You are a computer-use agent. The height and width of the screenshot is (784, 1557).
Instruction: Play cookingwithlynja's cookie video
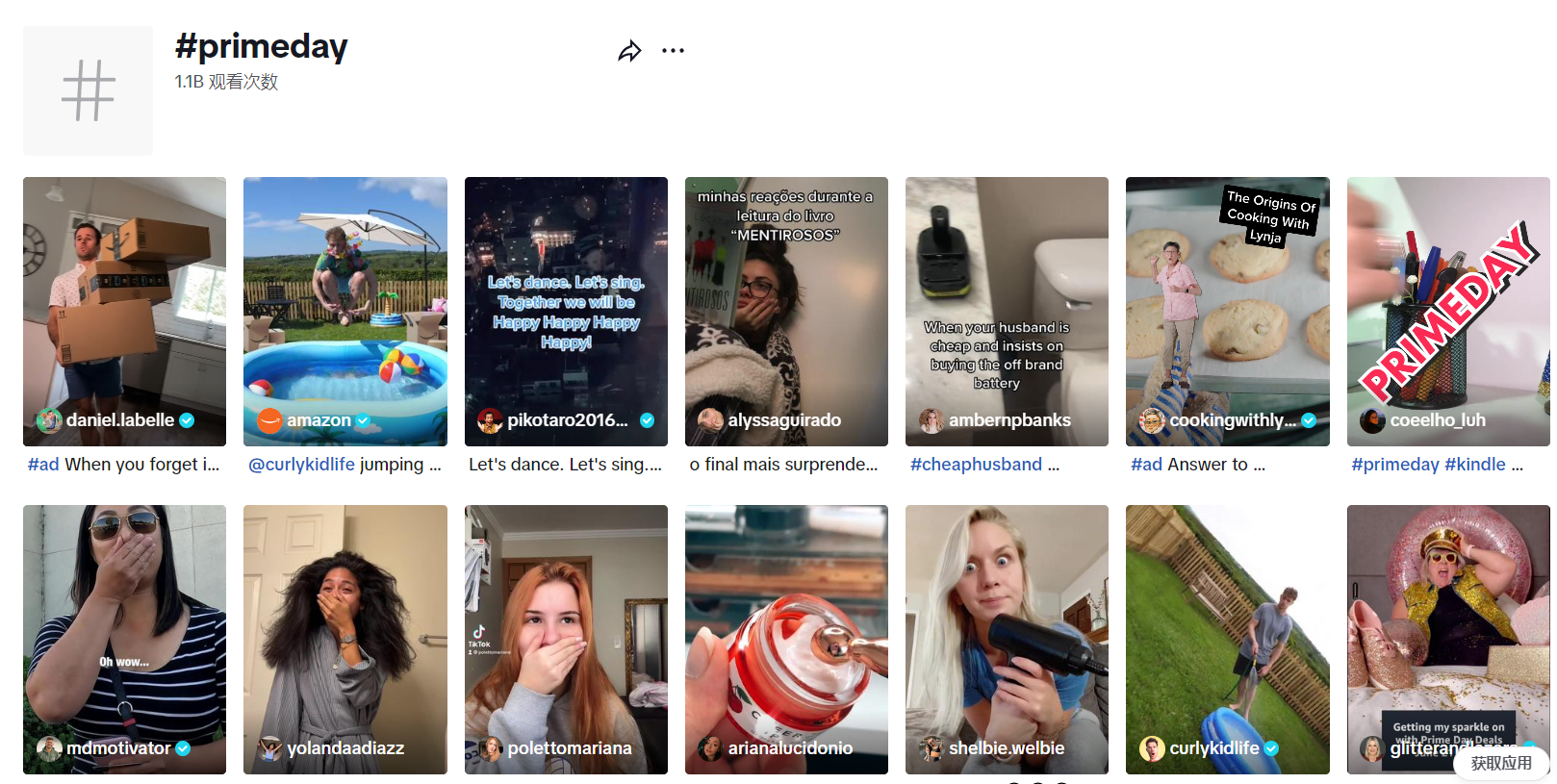(x=1227, y=311)
